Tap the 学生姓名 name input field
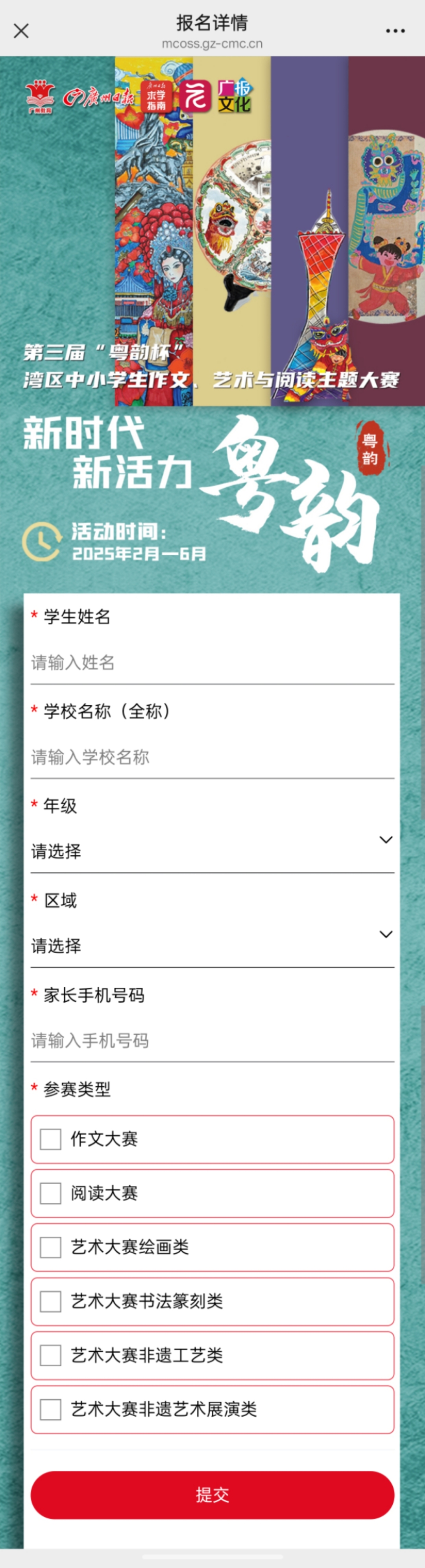Image resolution: width=425 pixels, height=1568 pixels. coord(212,663)
